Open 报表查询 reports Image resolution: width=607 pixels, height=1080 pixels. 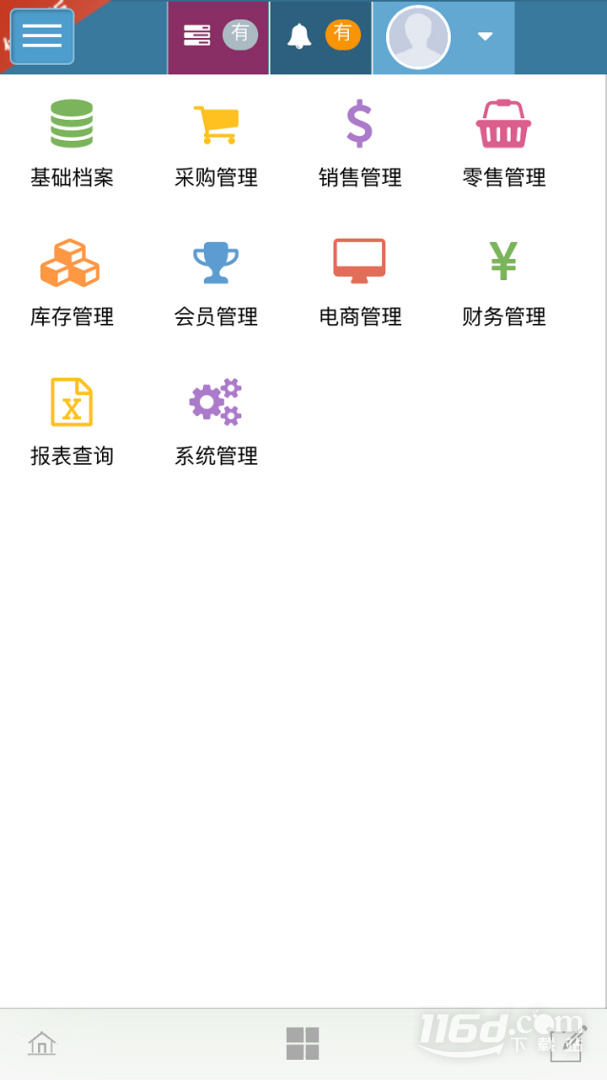coord(72,422)
